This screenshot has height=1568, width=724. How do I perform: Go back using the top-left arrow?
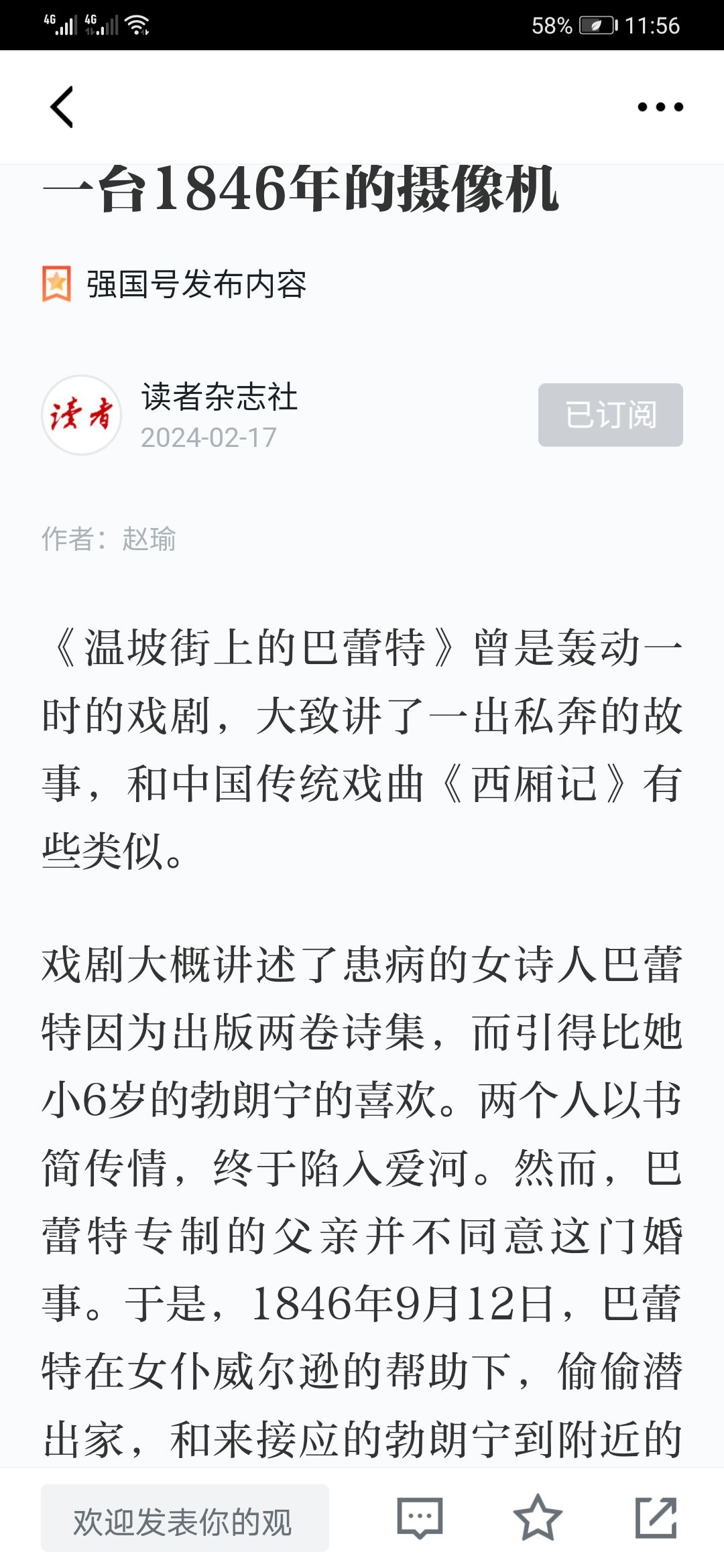(62, 107)
